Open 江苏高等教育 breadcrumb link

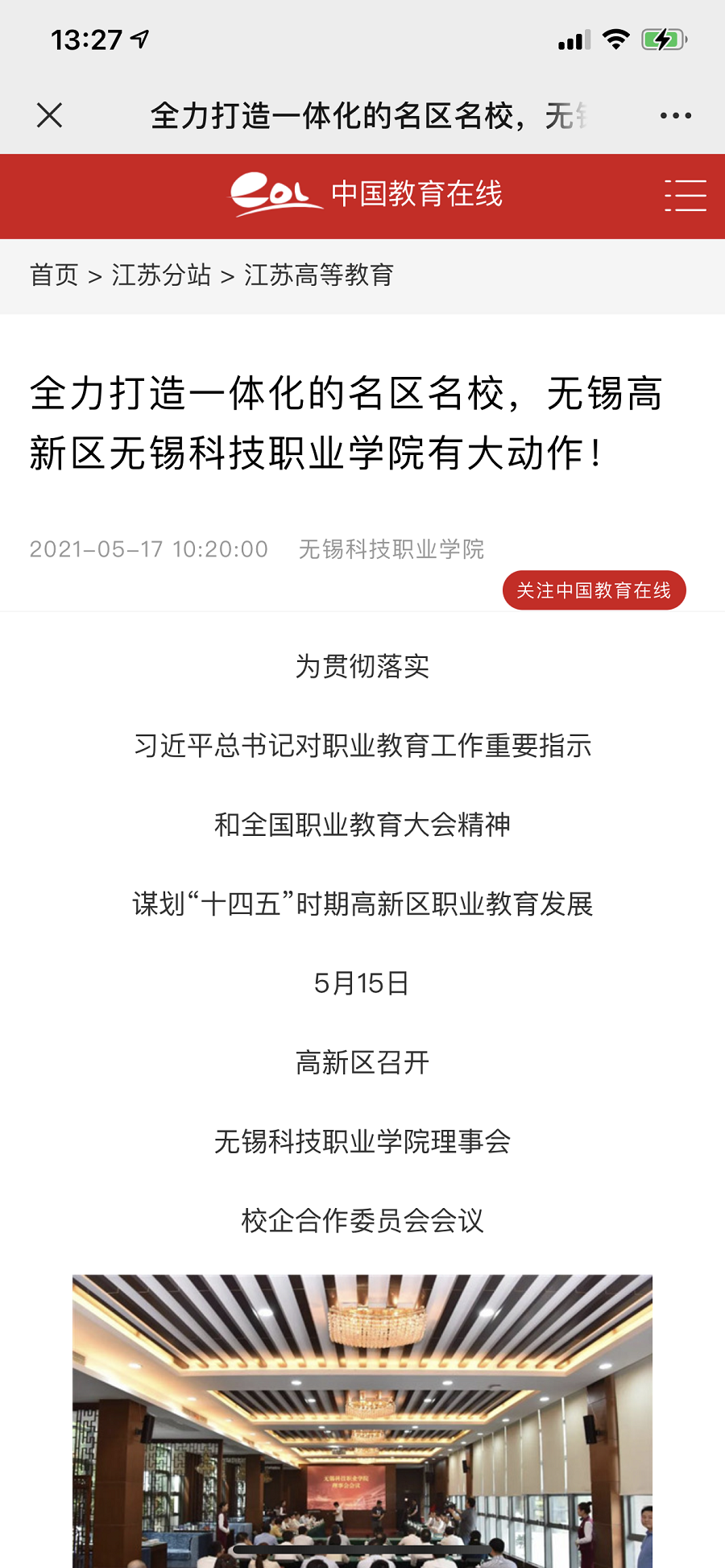click(x=319, y=275)
